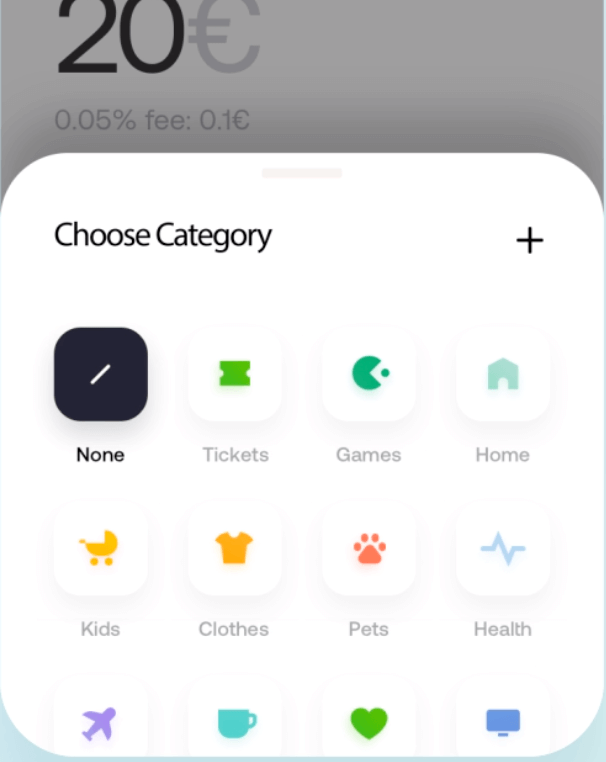Viewport: 606px width, 762px height.
Task: Pick the blue monitor category tile
Action: [503, 720]
